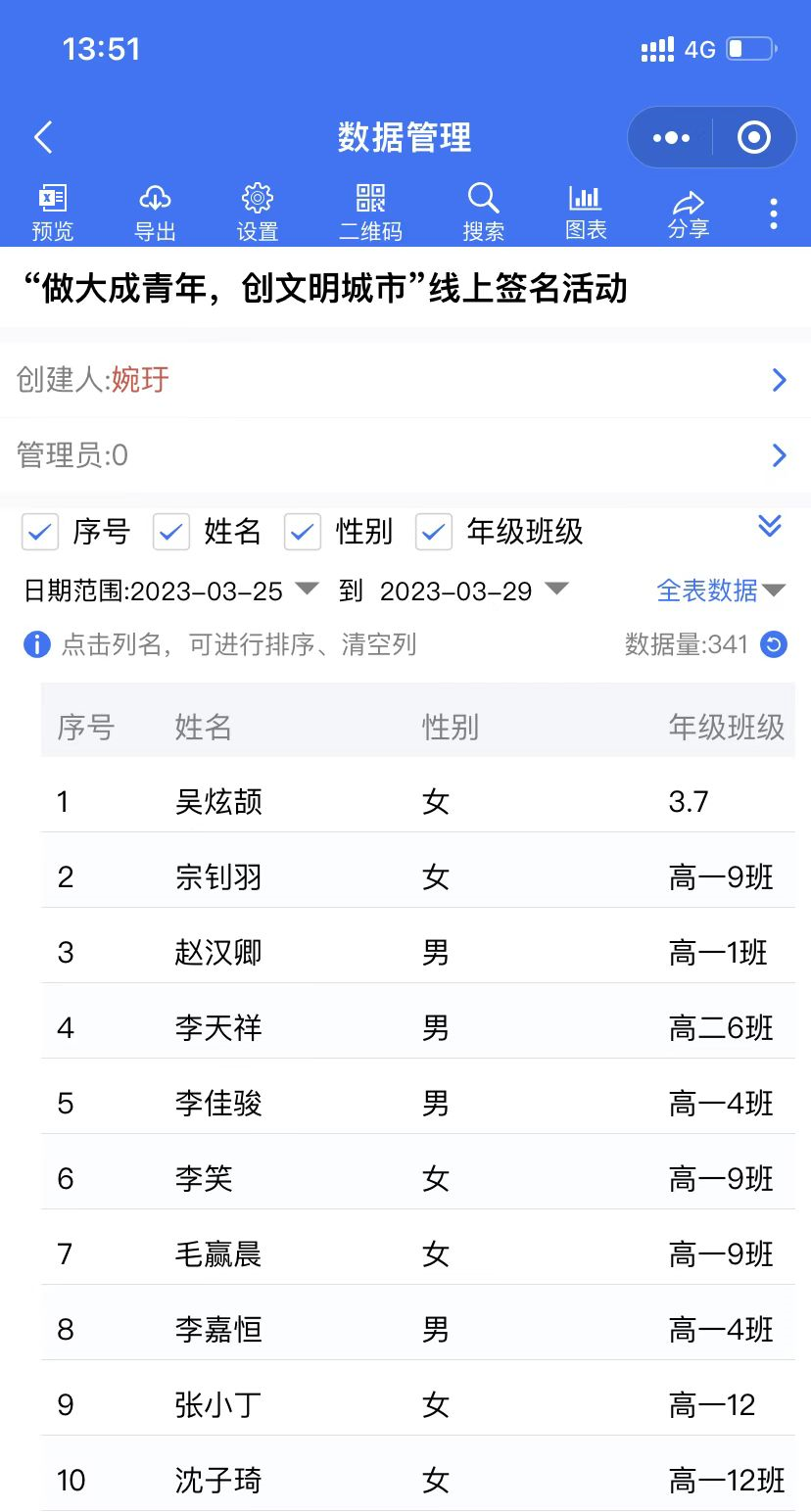The image size is (811, 1512).
Task: Open 搜索 search
Action: point(484,213)
